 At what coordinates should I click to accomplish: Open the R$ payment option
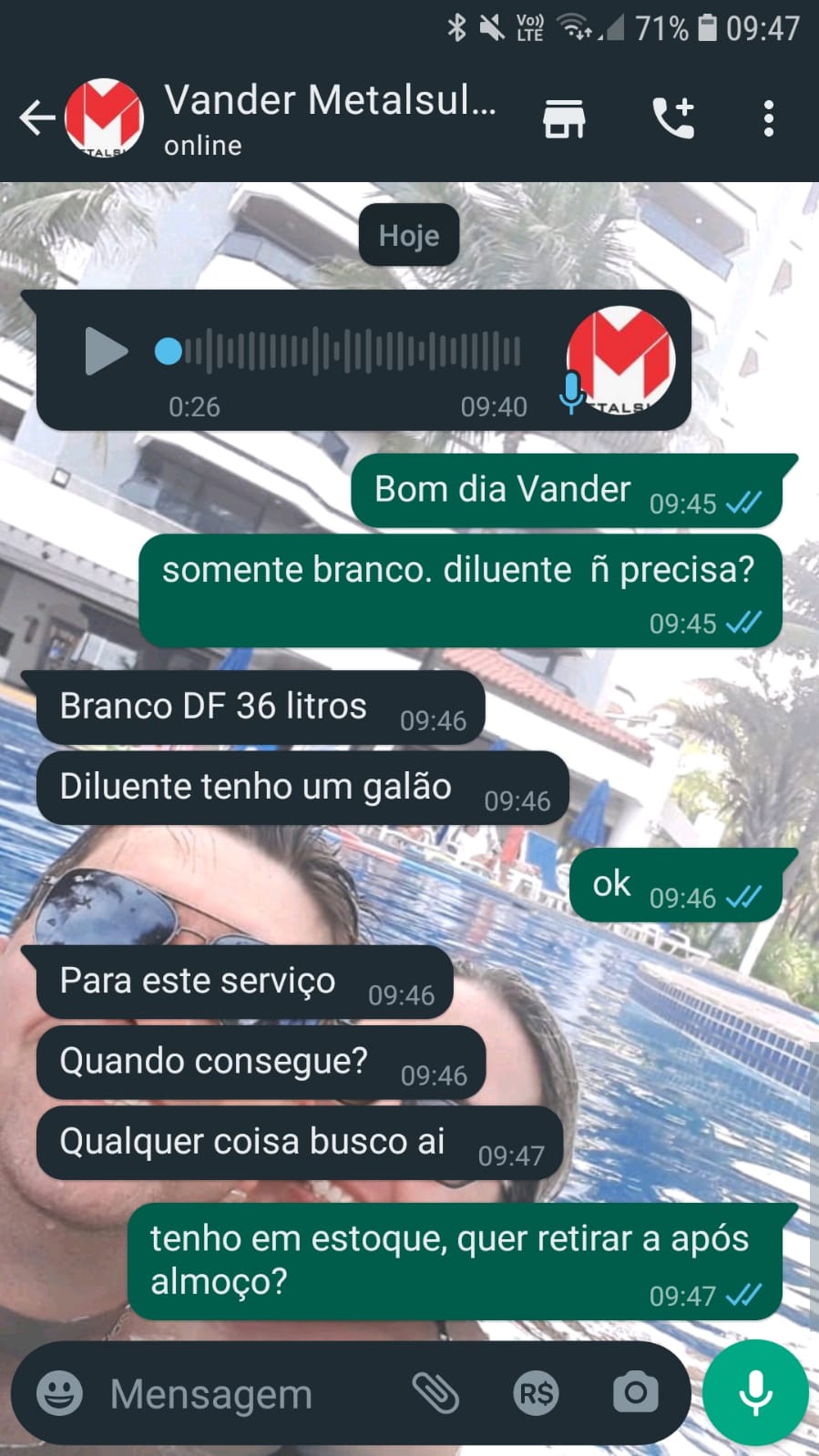(x=536, y=1392)
